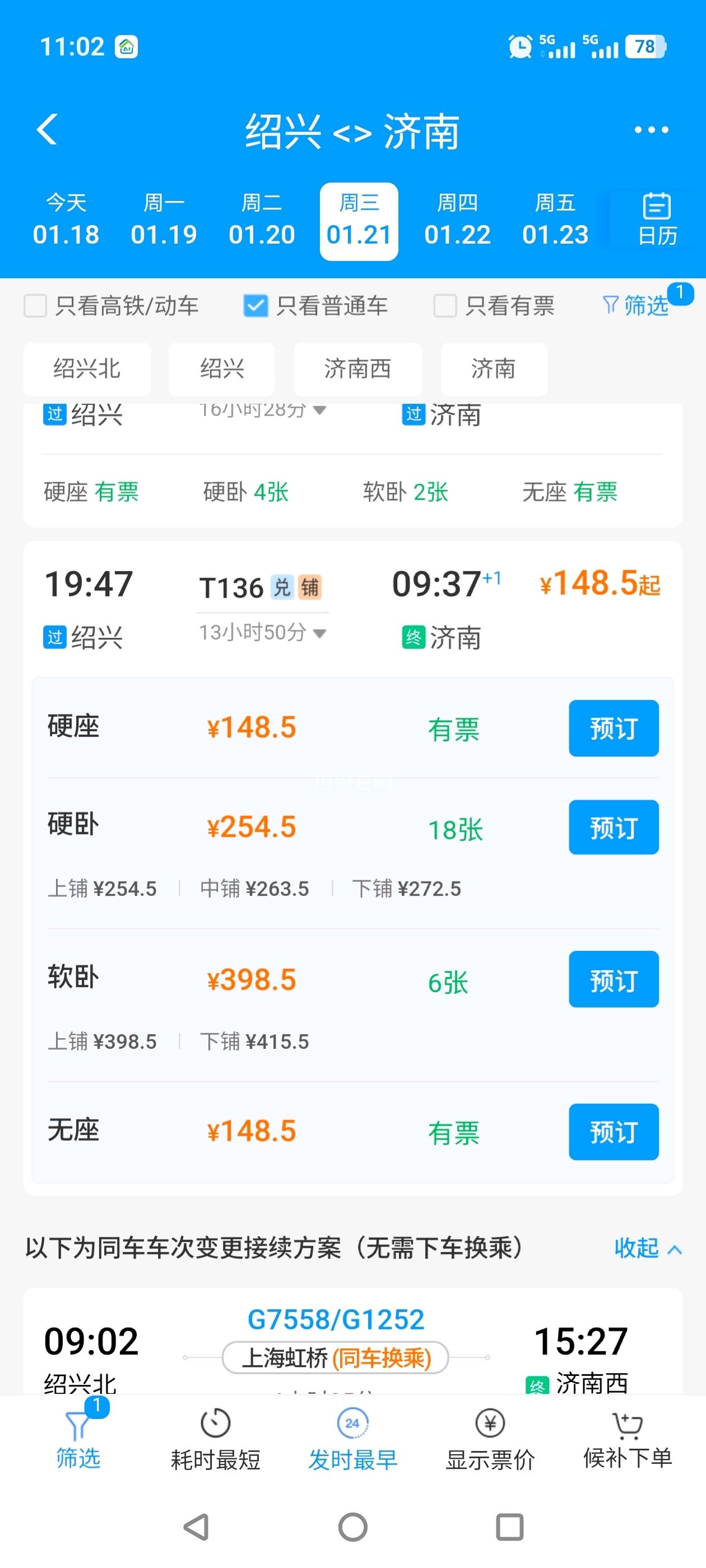Book the 硬座 ticket on T136
The height and width of the screenshot is (1568, 706).
(x=613, y=728)
